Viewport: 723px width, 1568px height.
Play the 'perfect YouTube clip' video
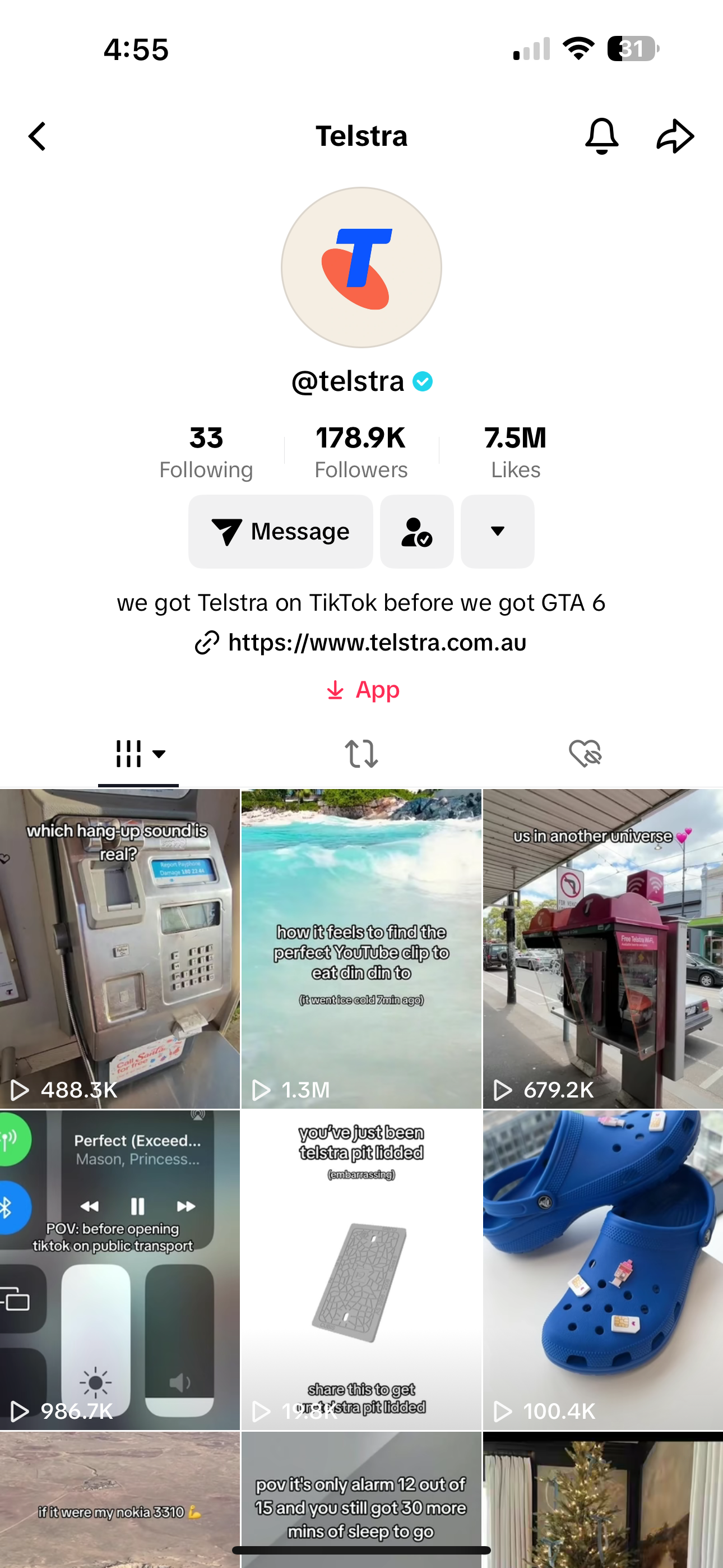pyautogui.click(x=361, y=948)
